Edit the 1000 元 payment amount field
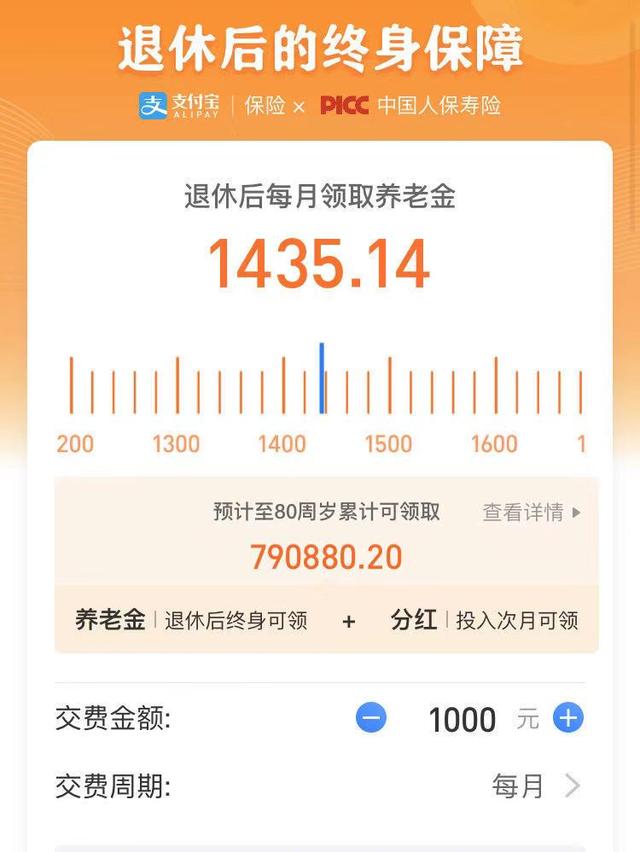 [462, 719]
